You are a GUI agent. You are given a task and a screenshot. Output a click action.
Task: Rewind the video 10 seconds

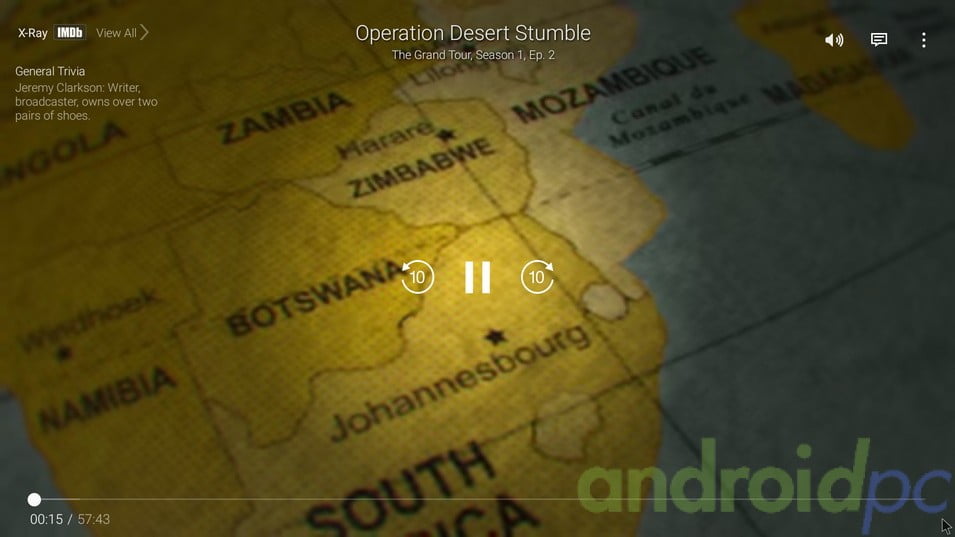pyautogui.click(x=417, y=277)
